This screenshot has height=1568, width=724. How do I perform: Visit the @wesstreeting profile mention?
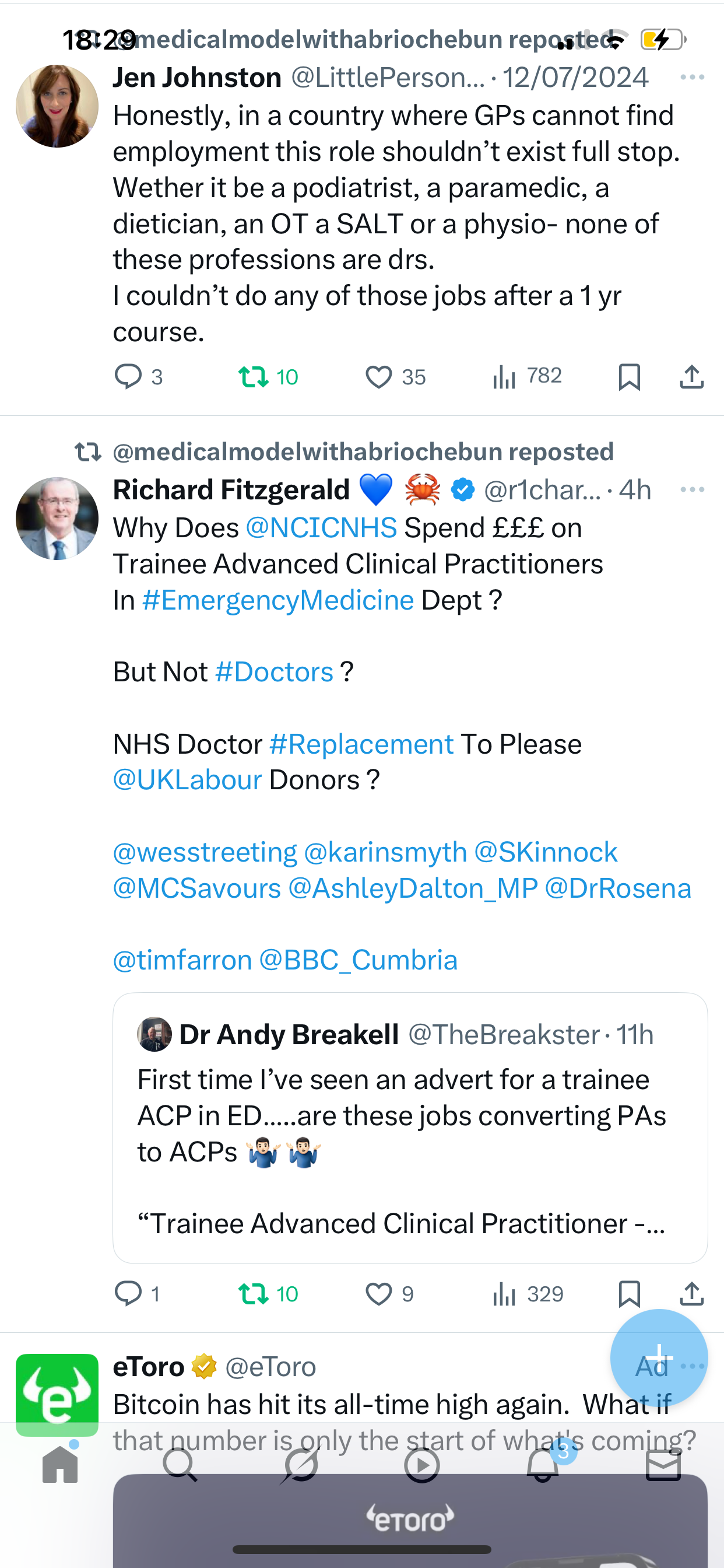pos(205,852)
